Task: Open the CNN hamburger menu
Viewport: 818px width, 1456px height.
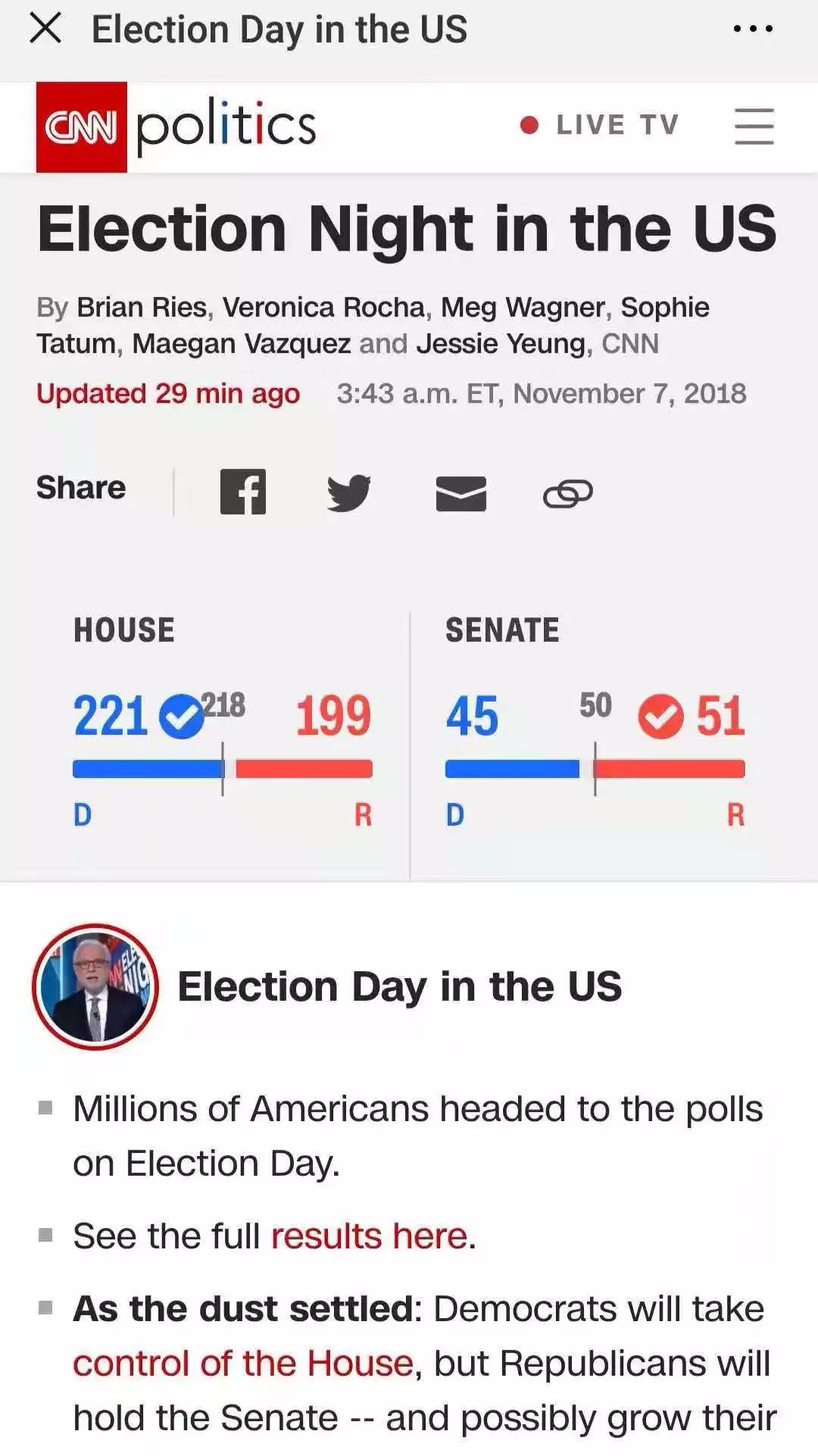Action: coord(754,126)
